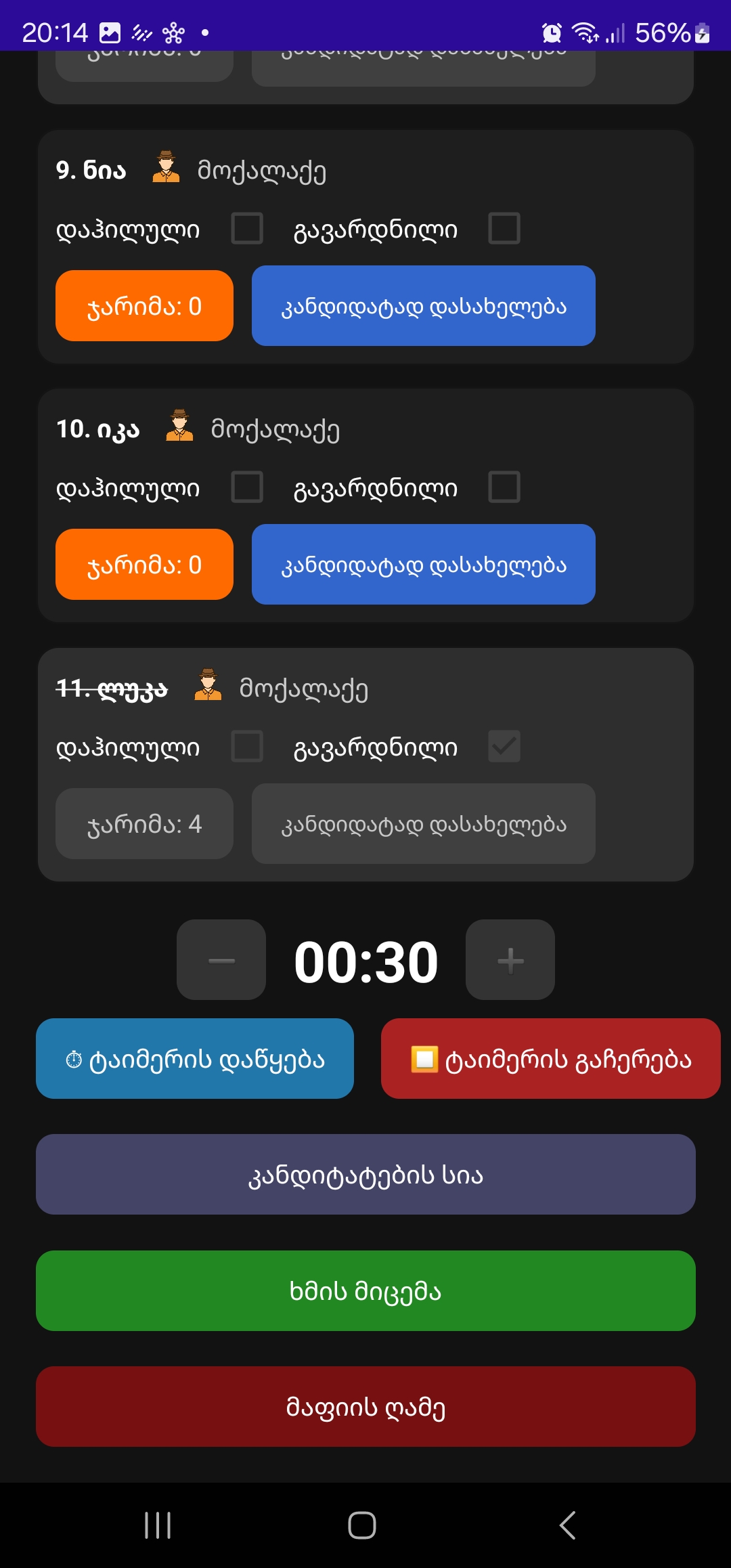Uncheck გავარდნილი for 11. ლუკა
This screenshot has width=731, height=1568.
pyautogui.click(x=504, y=746)
